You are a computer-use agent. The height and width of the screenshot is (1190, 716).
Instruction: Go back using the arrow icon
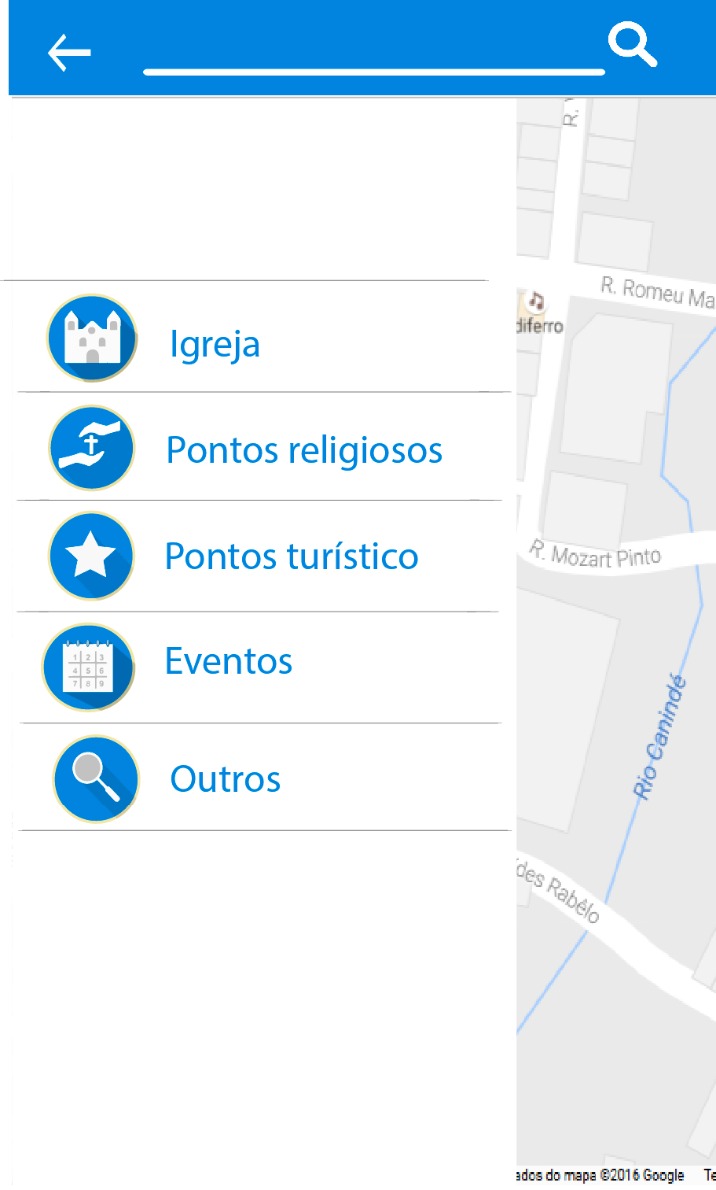69,52
